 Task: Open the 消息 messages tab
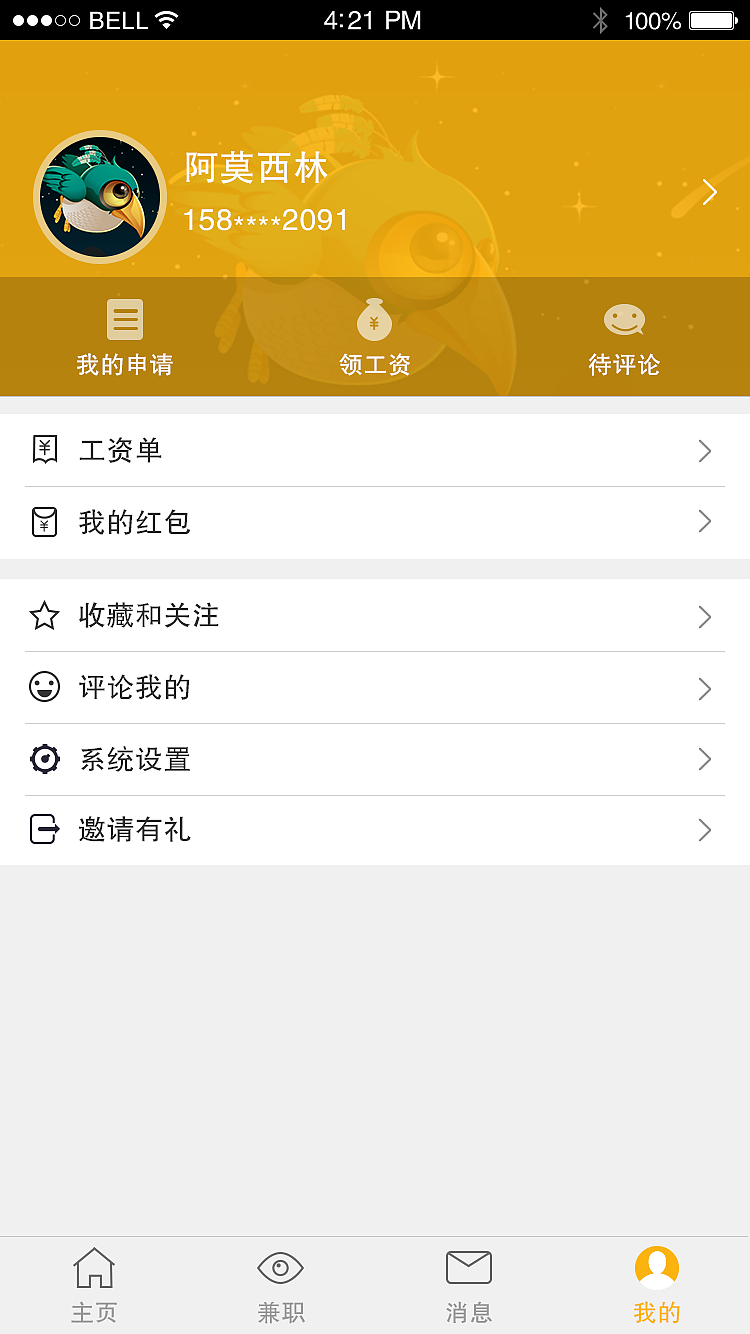469,1285
